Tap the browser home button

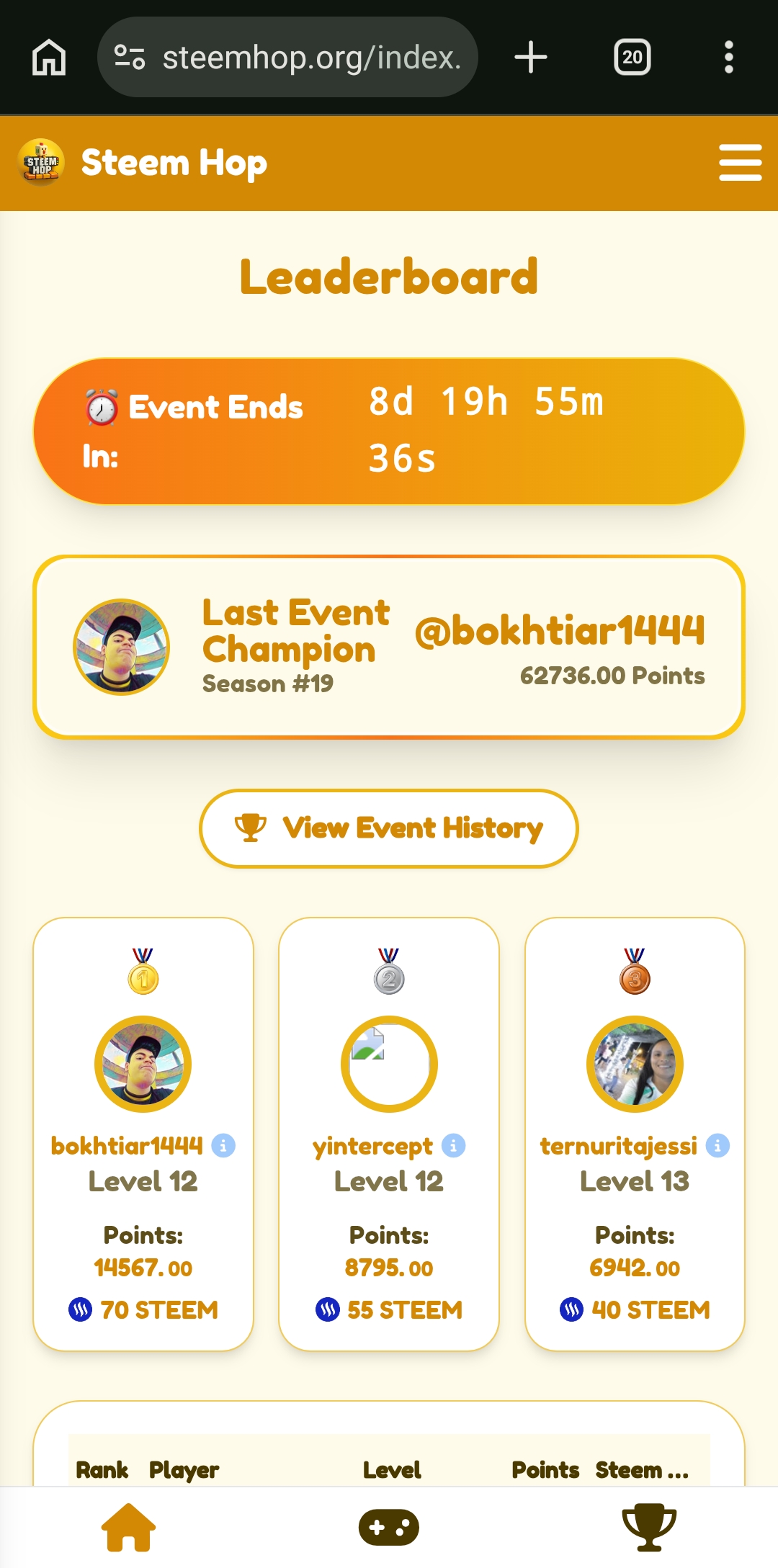pos(49,57)
